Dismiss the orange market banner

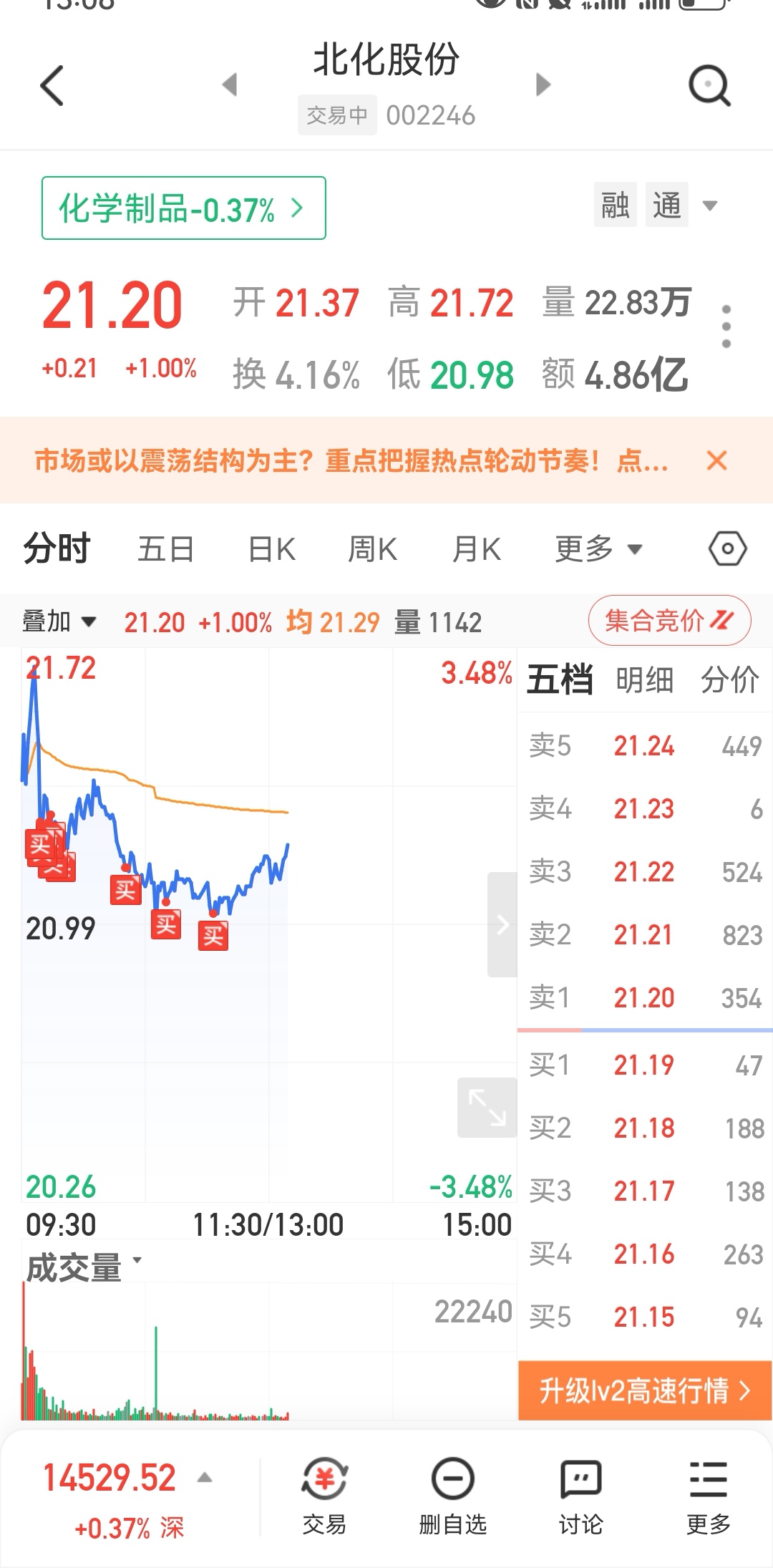(x=716, y=460)
